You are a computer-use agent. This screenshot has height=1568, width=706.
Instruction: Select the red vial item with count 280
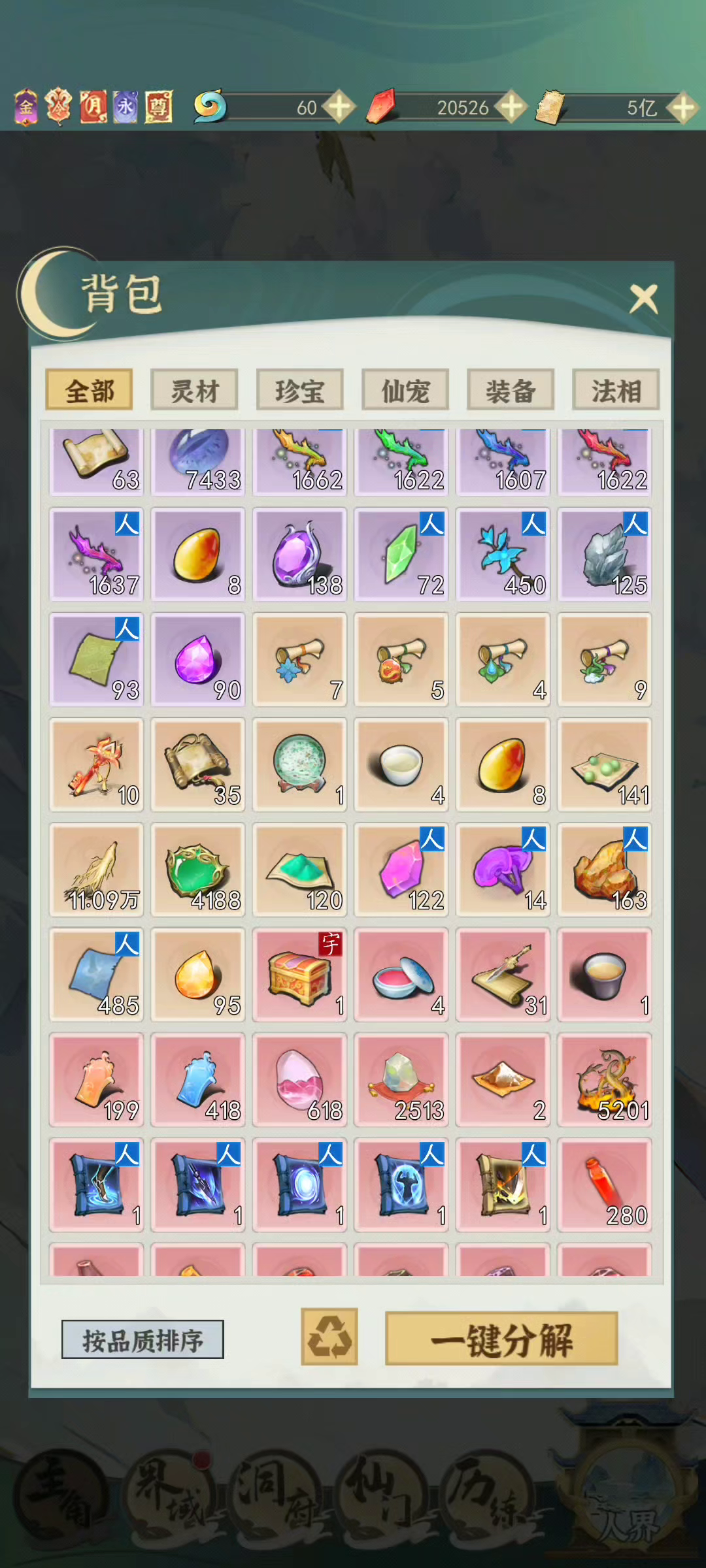click(605, 1185)
